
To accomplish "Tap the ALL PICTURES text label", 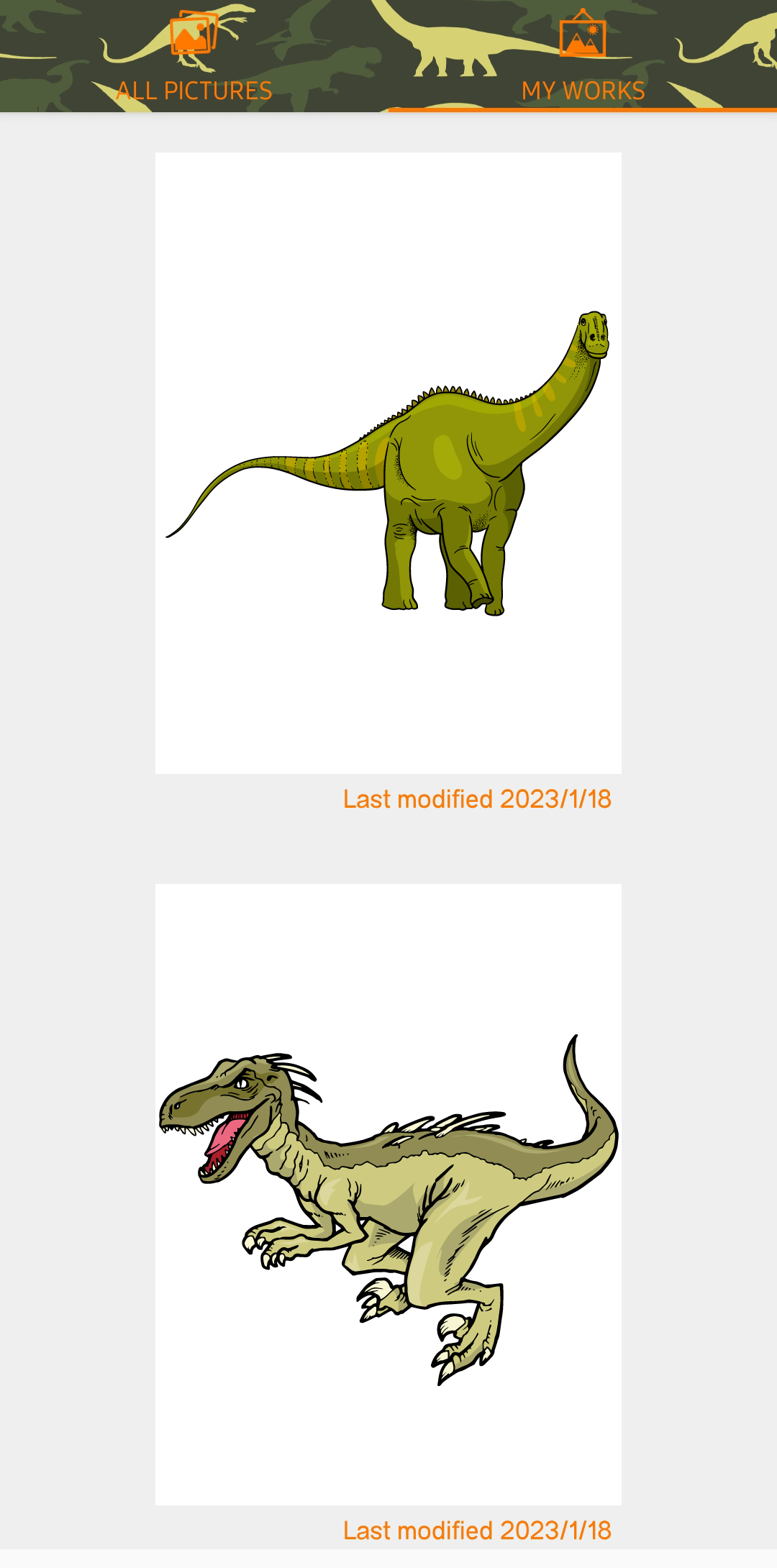I will tap(194, 91).
